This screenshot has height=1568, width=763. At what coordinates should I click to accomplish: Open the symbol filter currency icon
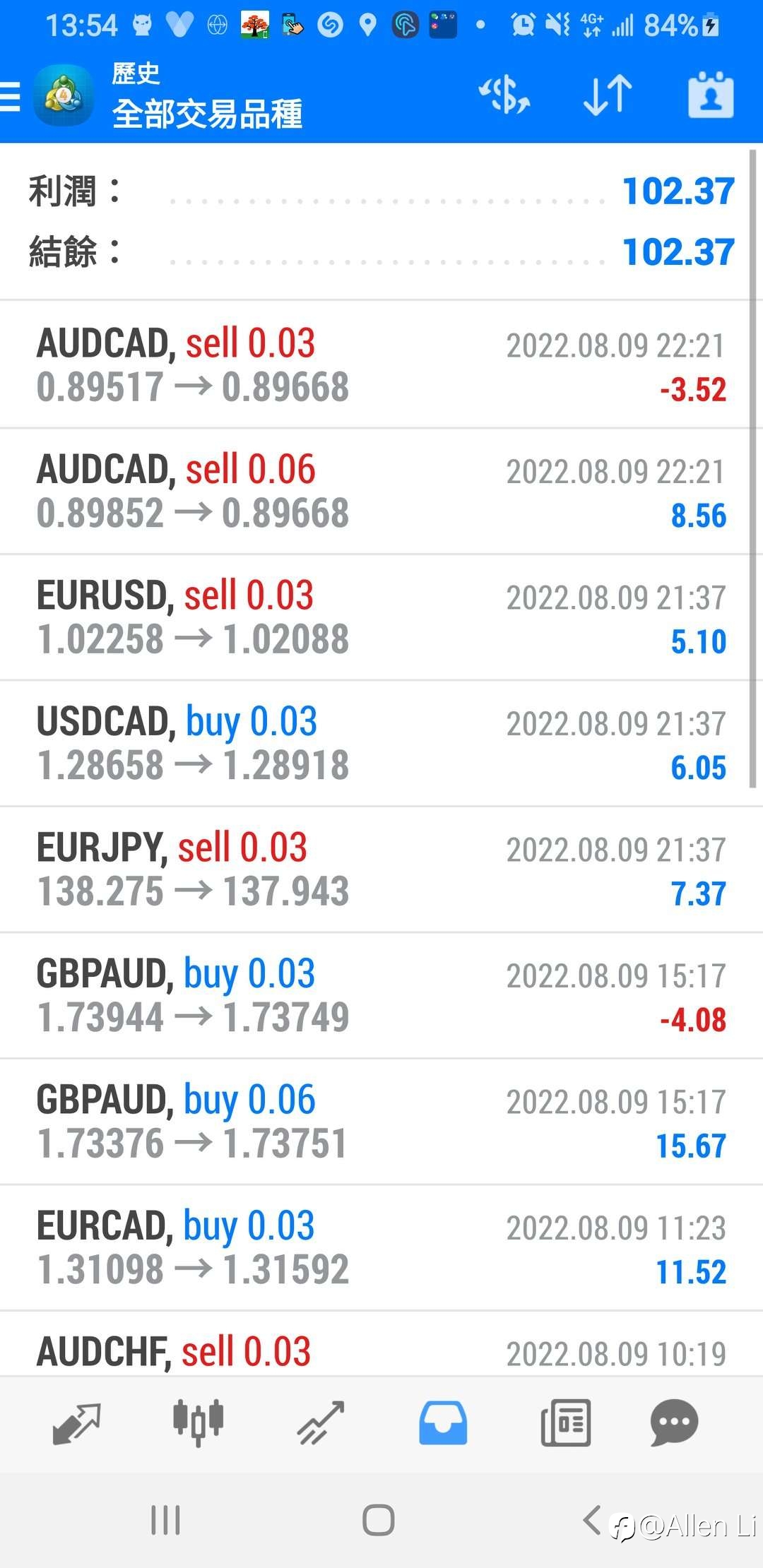pyautogui.click(x=504, y=95)
